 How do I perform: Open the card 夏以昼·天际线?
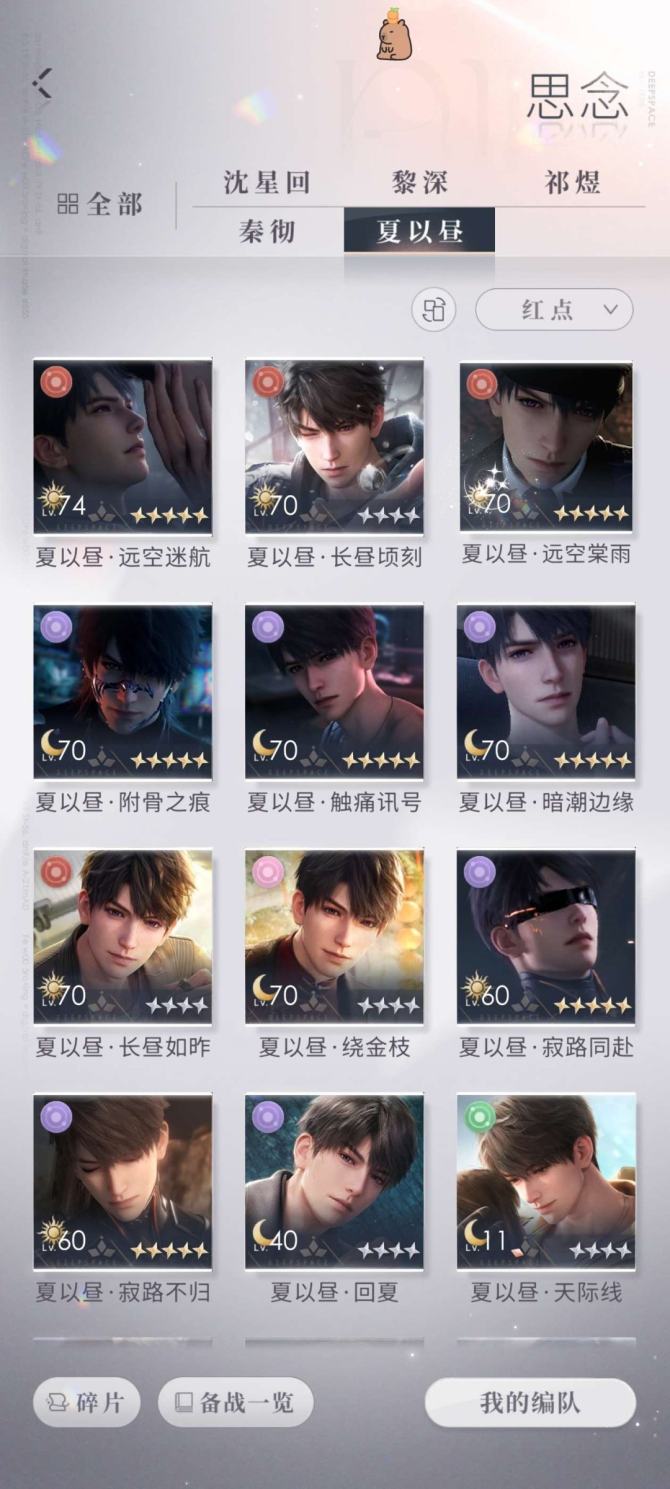click(546, 1182)
